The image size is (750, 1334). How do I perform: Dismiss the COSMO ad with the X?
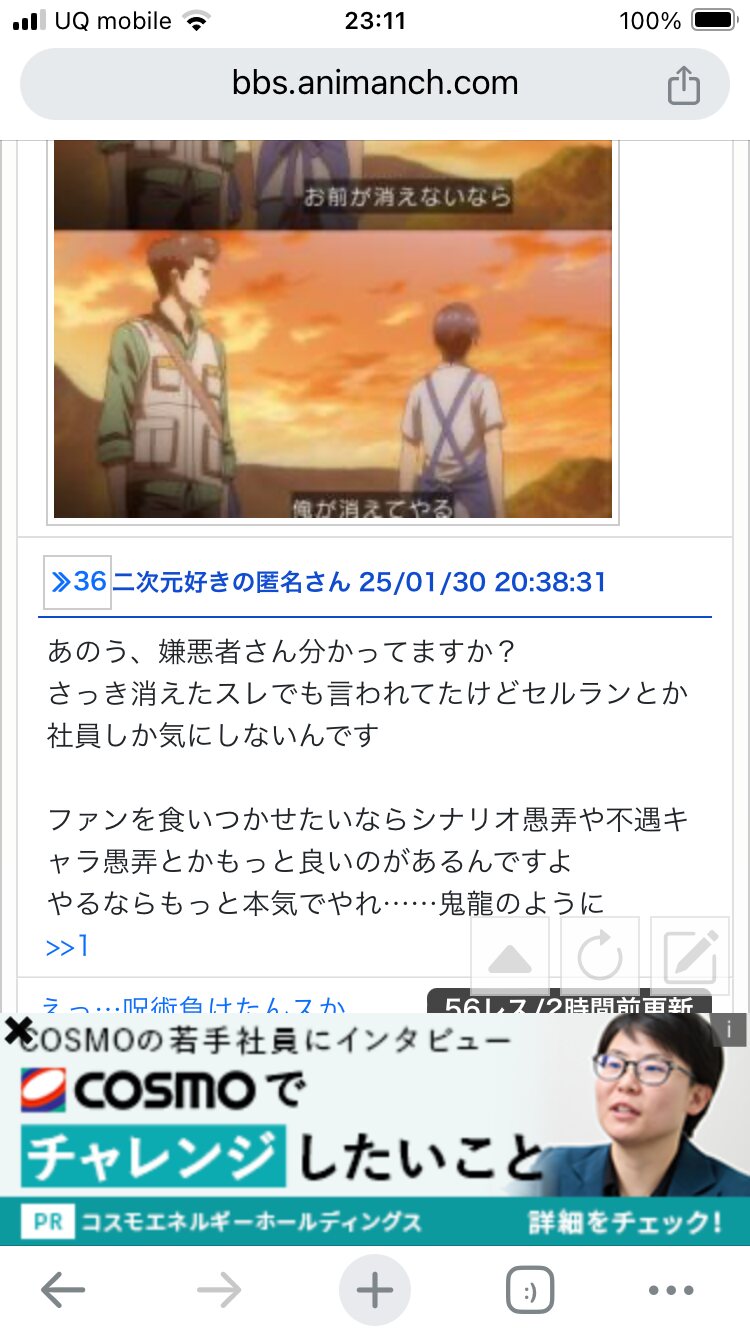[17, 1029]
